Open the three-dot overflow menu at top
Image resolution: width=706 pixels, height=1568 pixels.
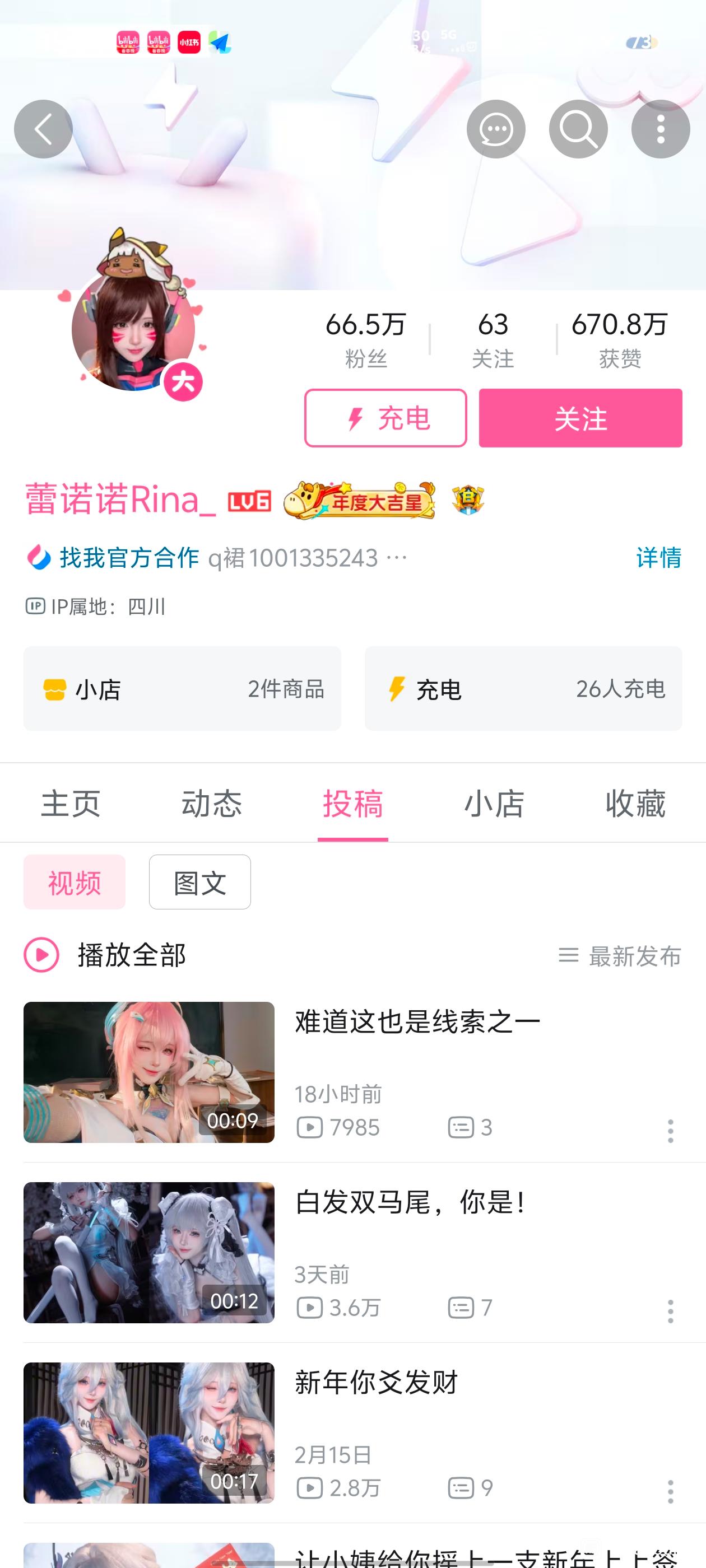coord(660,129)
